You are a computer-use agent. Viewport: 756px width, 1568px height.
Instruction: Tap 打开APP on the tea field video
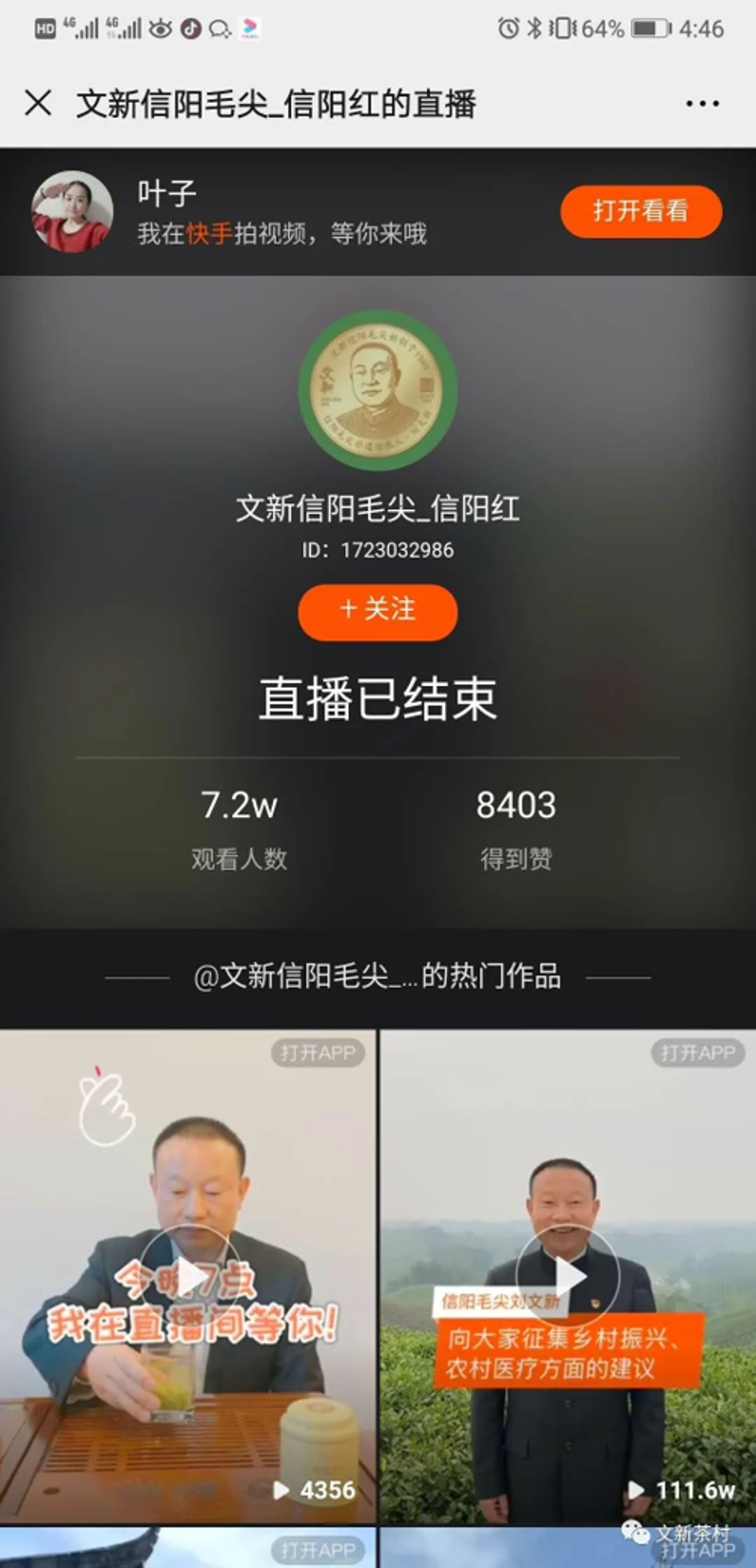coord(697,1052)
